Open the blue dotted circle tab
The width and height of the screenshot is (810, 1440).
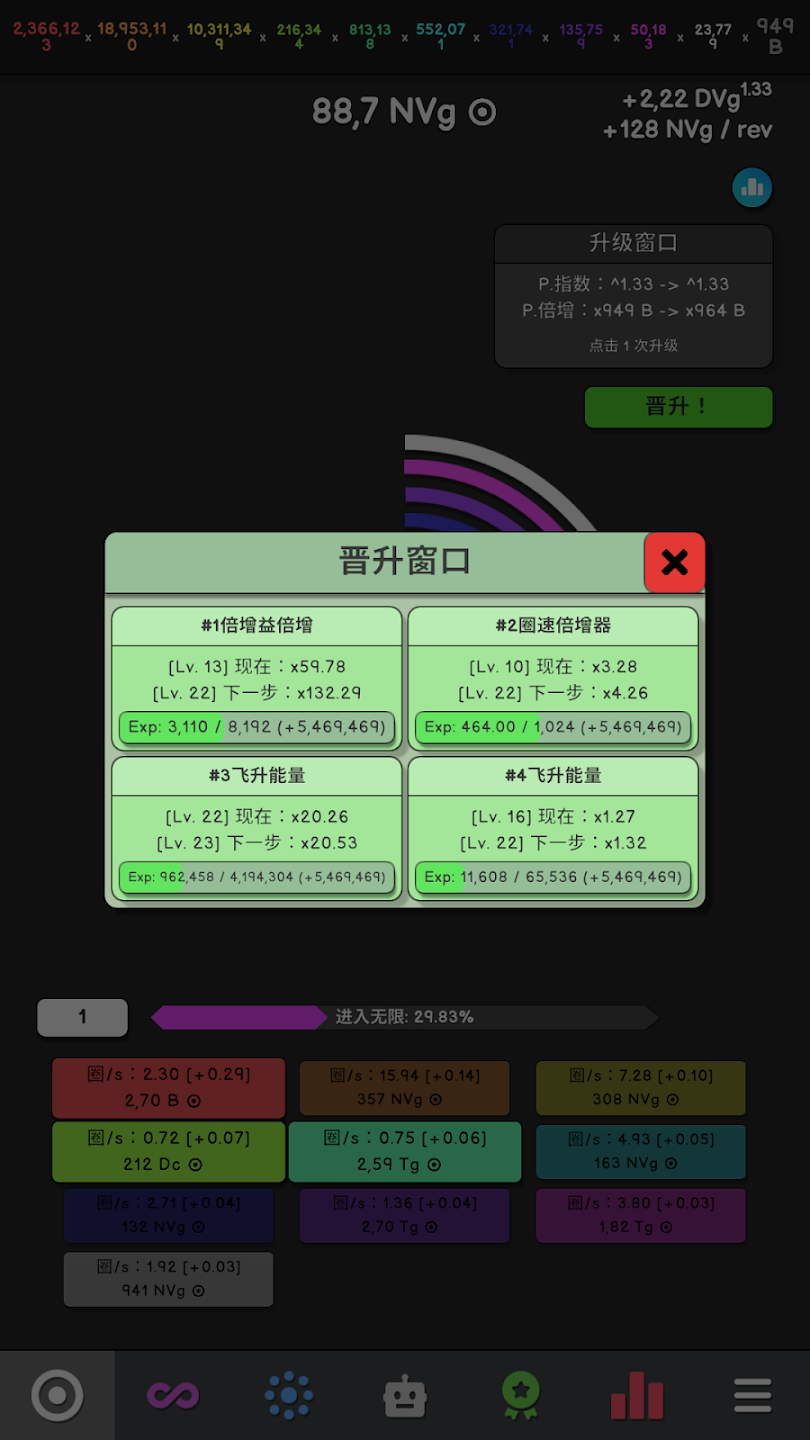[x=289, y=1395]
